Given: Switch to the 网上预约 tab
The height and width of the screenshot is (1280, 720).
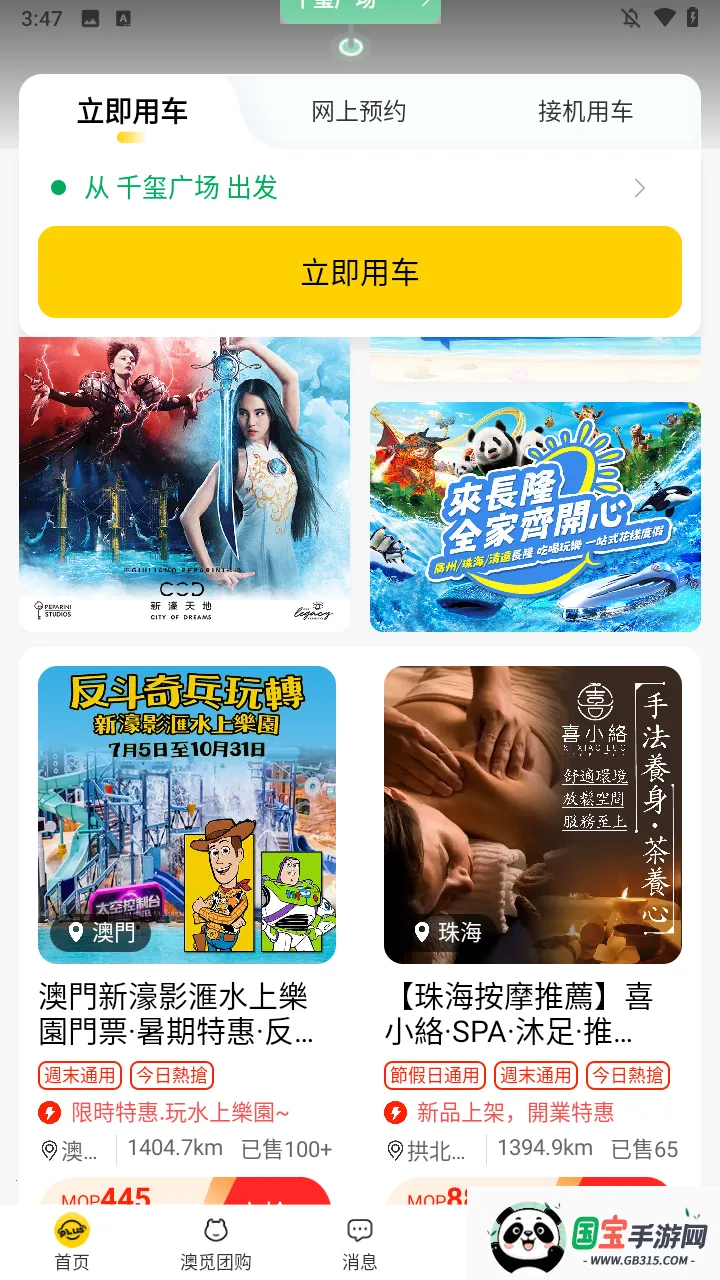Looking at the screenshot, I should (x=359, y=113).
